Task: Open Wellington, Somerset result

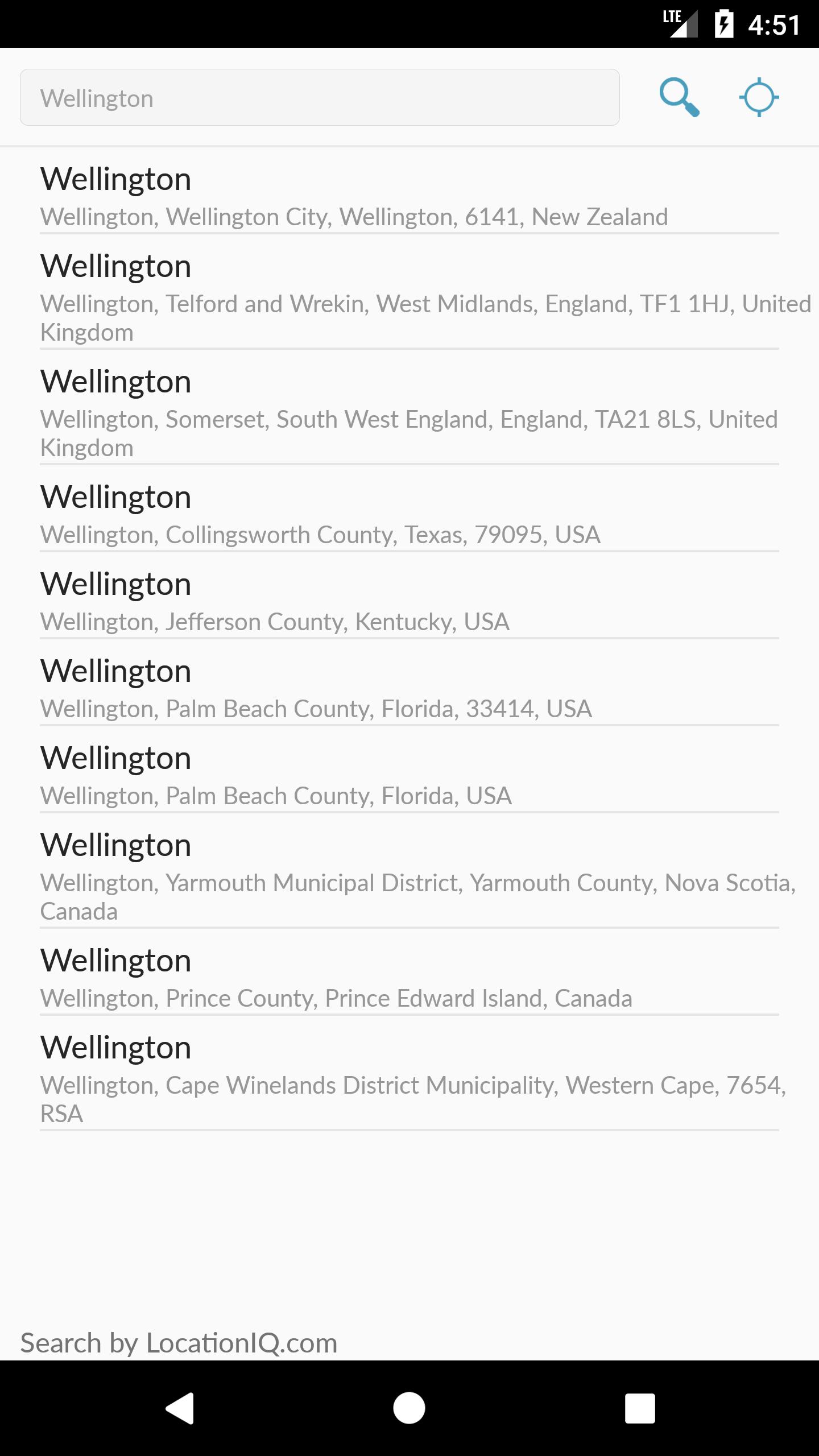Action: 409,413
